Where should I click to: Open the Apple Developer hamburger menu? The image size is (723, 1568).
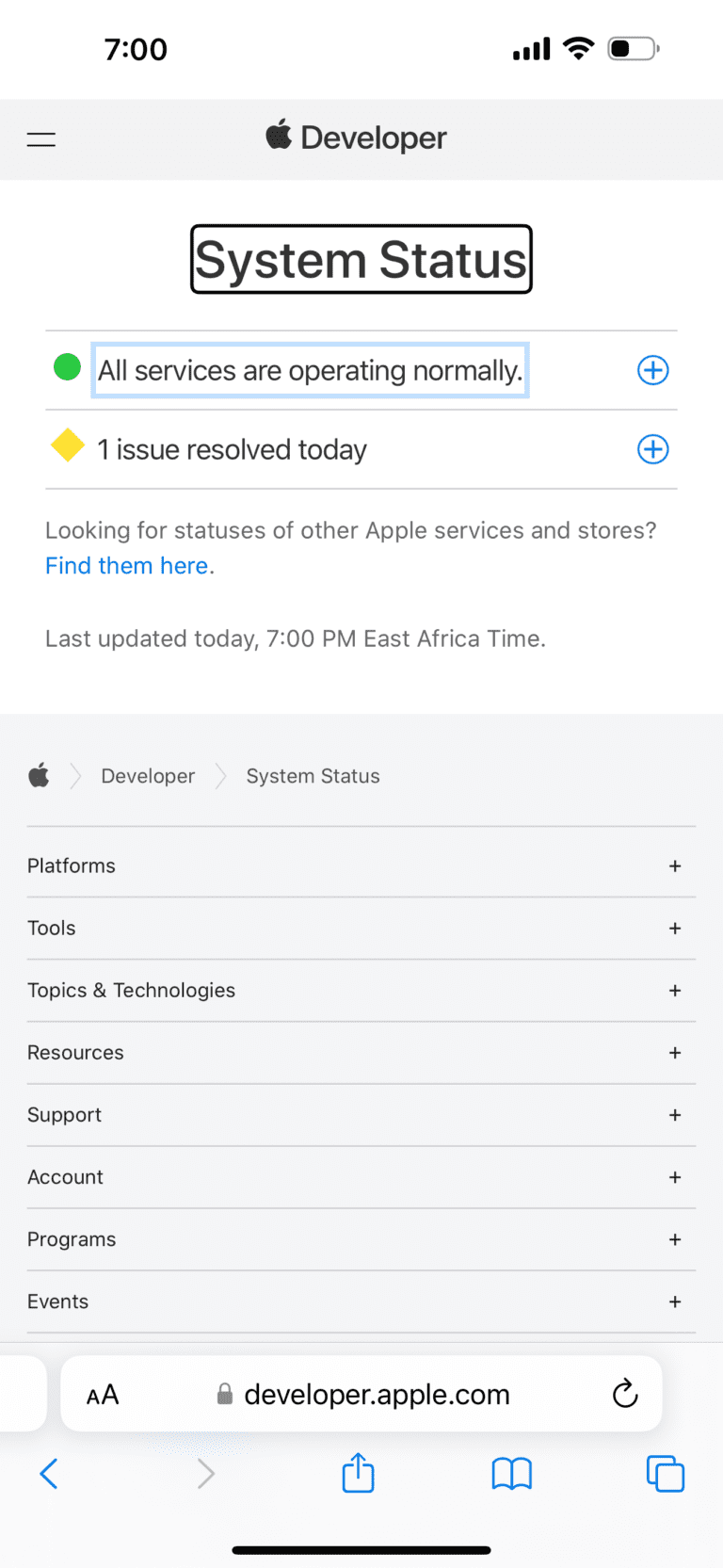[40, 138]
